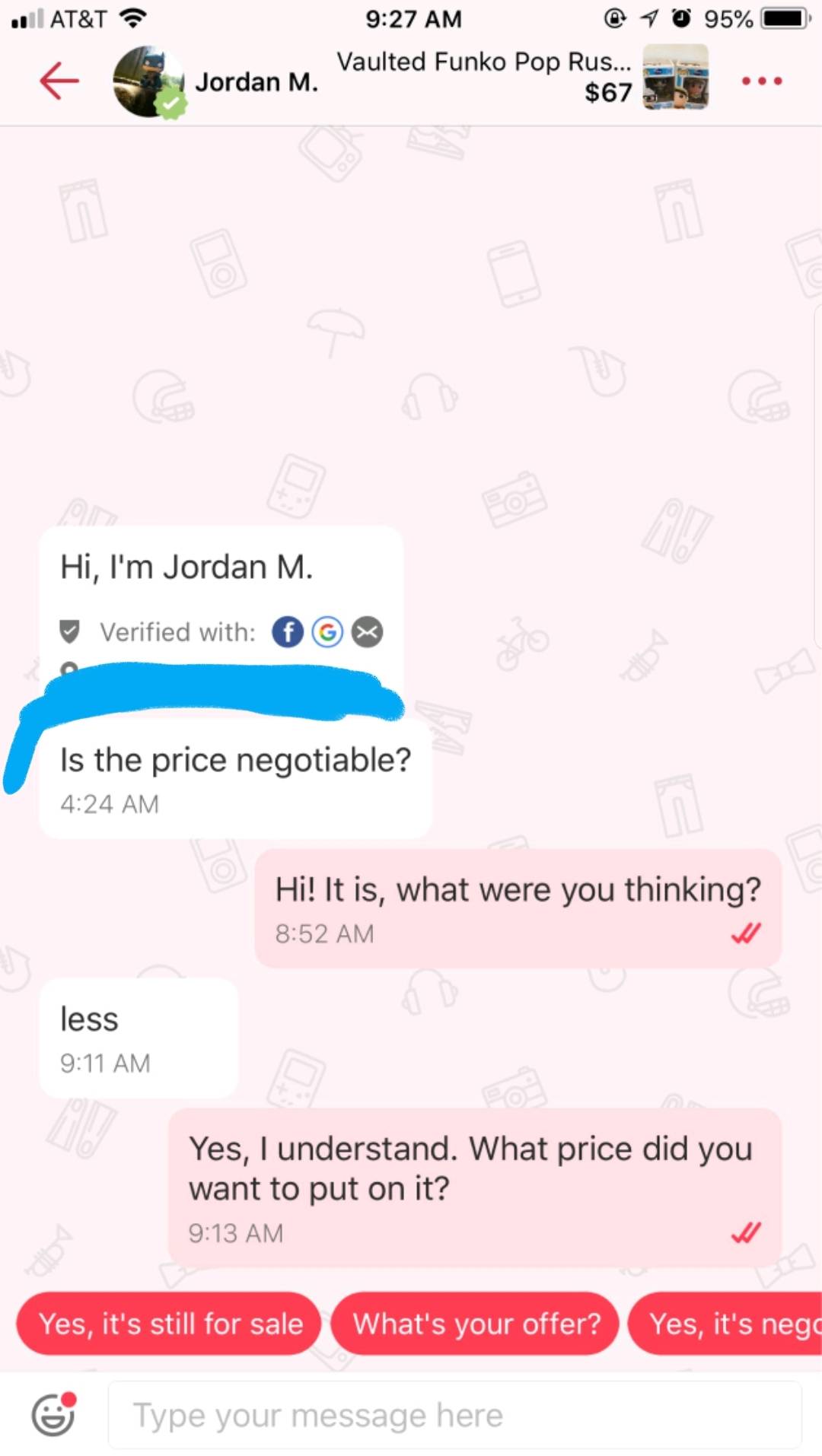Send the 'Yes, it's still for sale' quick reply
Screen dimensions: 822x1456
(x=169, y=1324)
